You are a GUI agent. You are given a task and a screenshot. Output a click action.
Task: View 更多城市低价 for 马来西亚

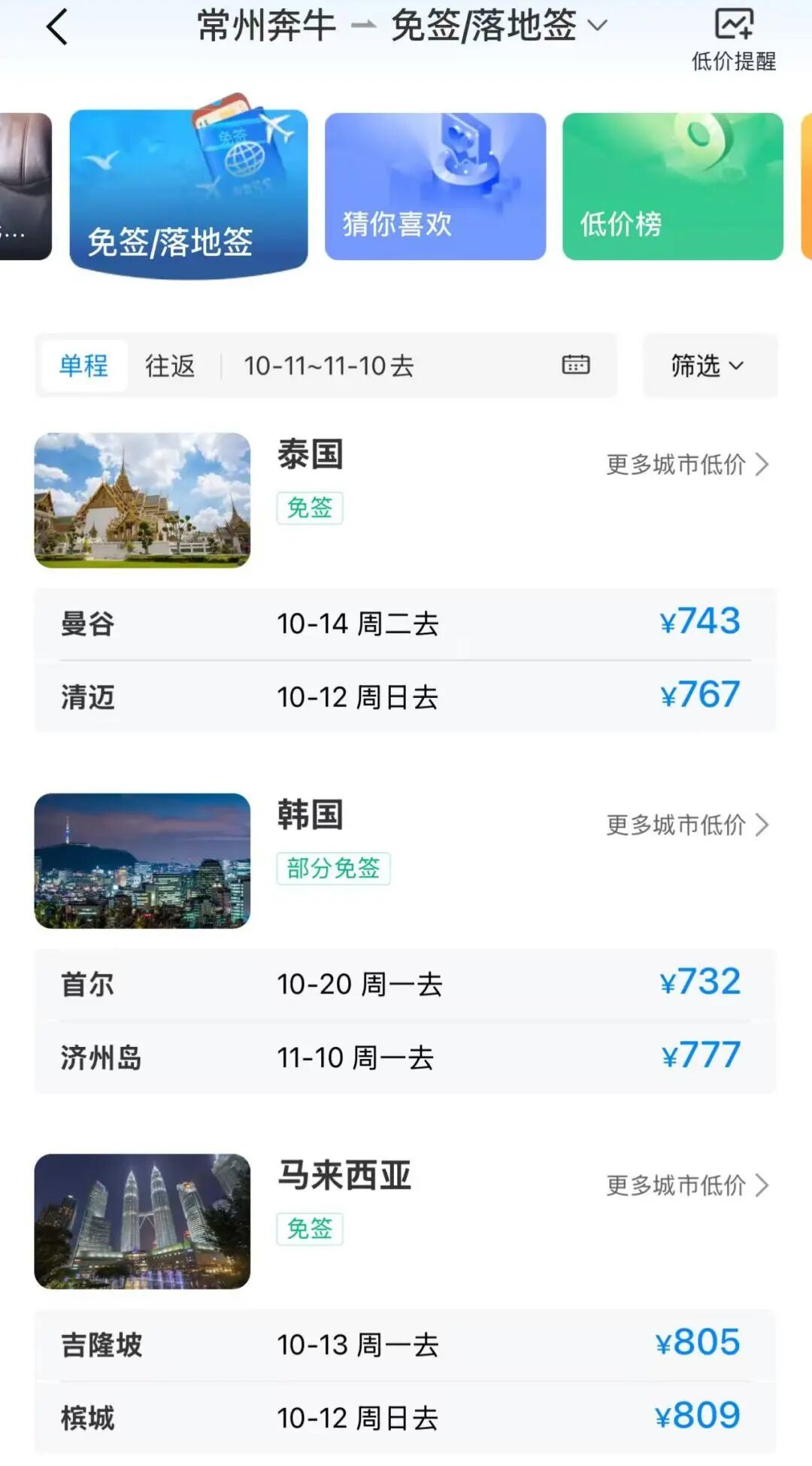coord(686,1185)
